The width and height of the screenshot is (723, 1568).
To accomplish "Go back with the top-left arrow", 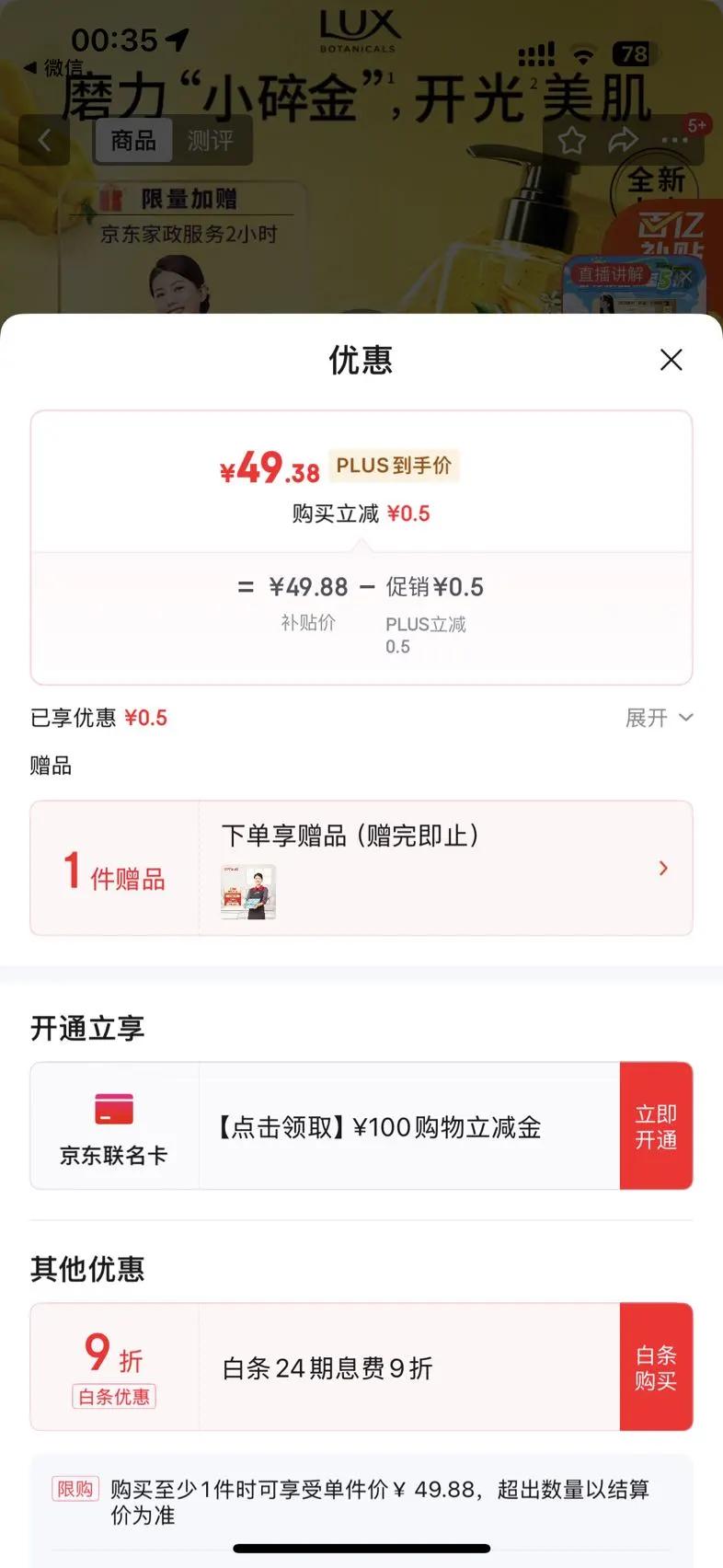I will tap(44, 141).
